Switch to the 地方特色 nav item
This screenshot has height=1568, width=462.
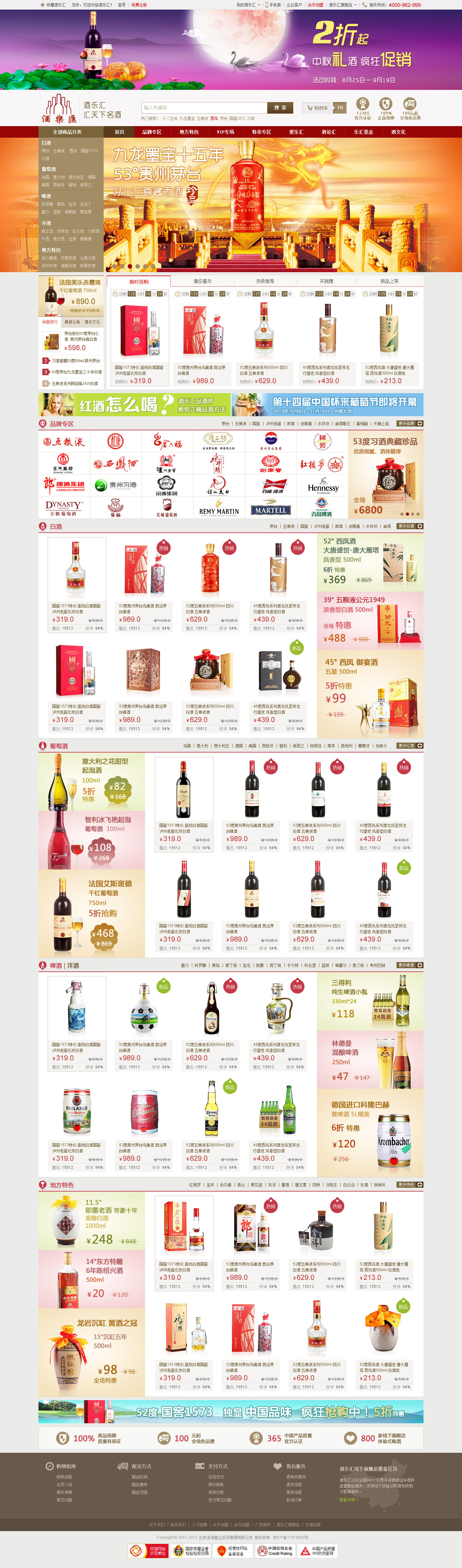189,132
